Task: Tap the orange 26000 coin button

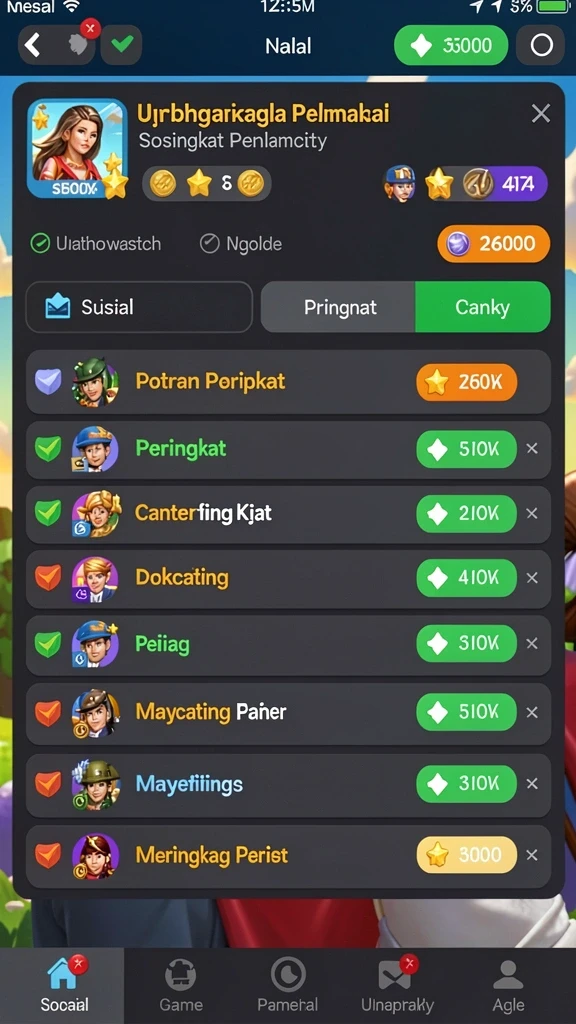Action: click(494, 244)
